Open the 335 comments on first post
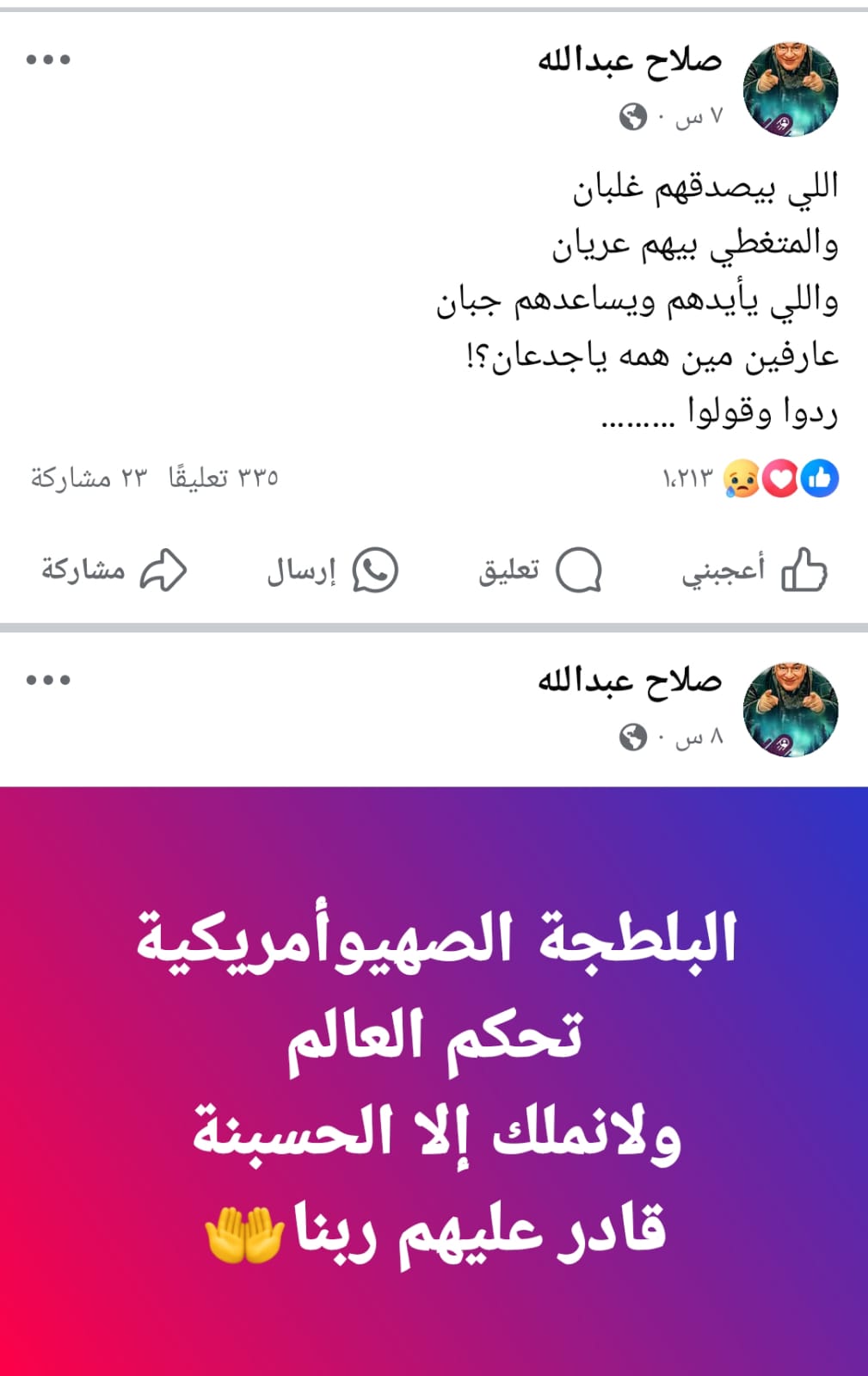The height and width of the screenshot is (1376, 868). [x=223, y=478]
